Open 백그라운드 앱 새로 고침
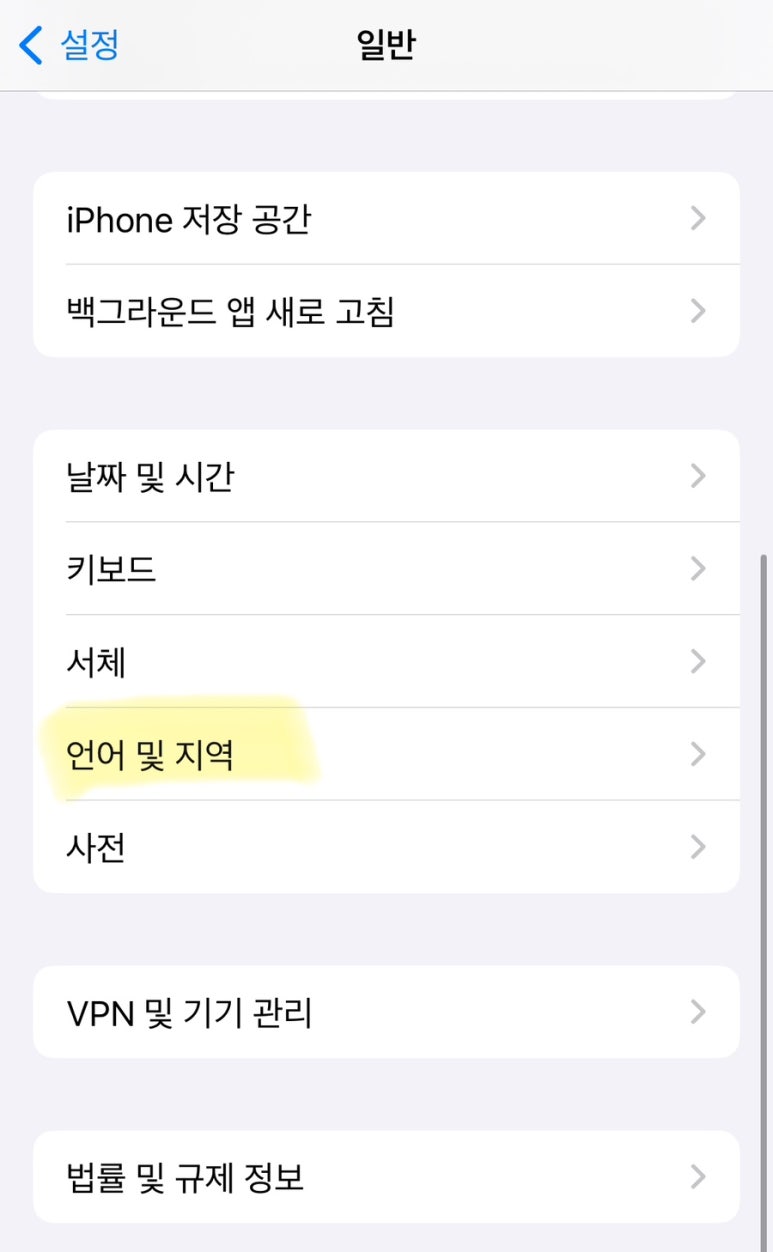 pyautogui.click(x=386, y=311)
